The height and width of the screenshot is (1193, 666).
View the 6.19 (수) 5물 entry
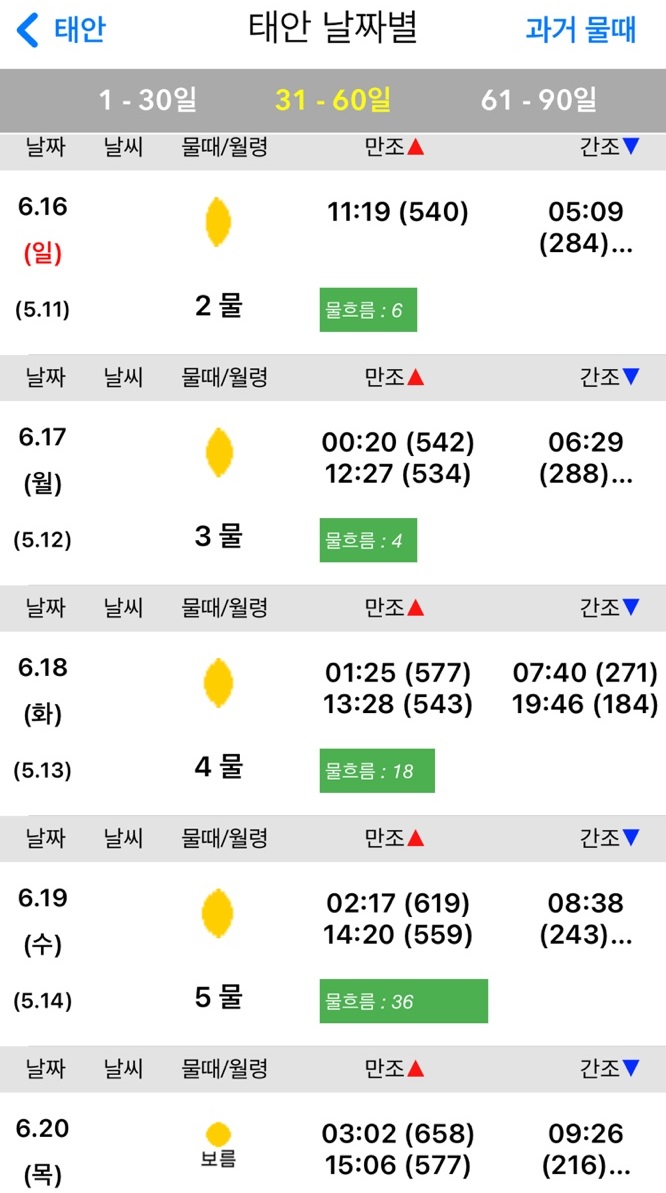pyautogui.click(x=333, y=954)
